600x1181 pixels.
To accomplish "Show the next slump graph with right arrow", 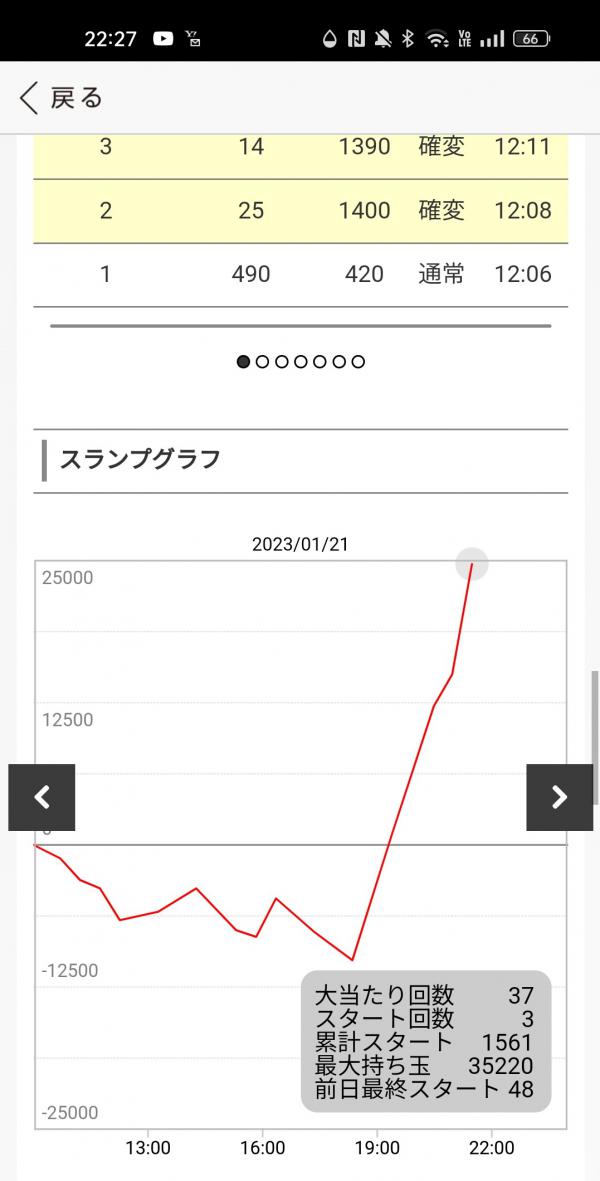I will (x=559, y=797).
